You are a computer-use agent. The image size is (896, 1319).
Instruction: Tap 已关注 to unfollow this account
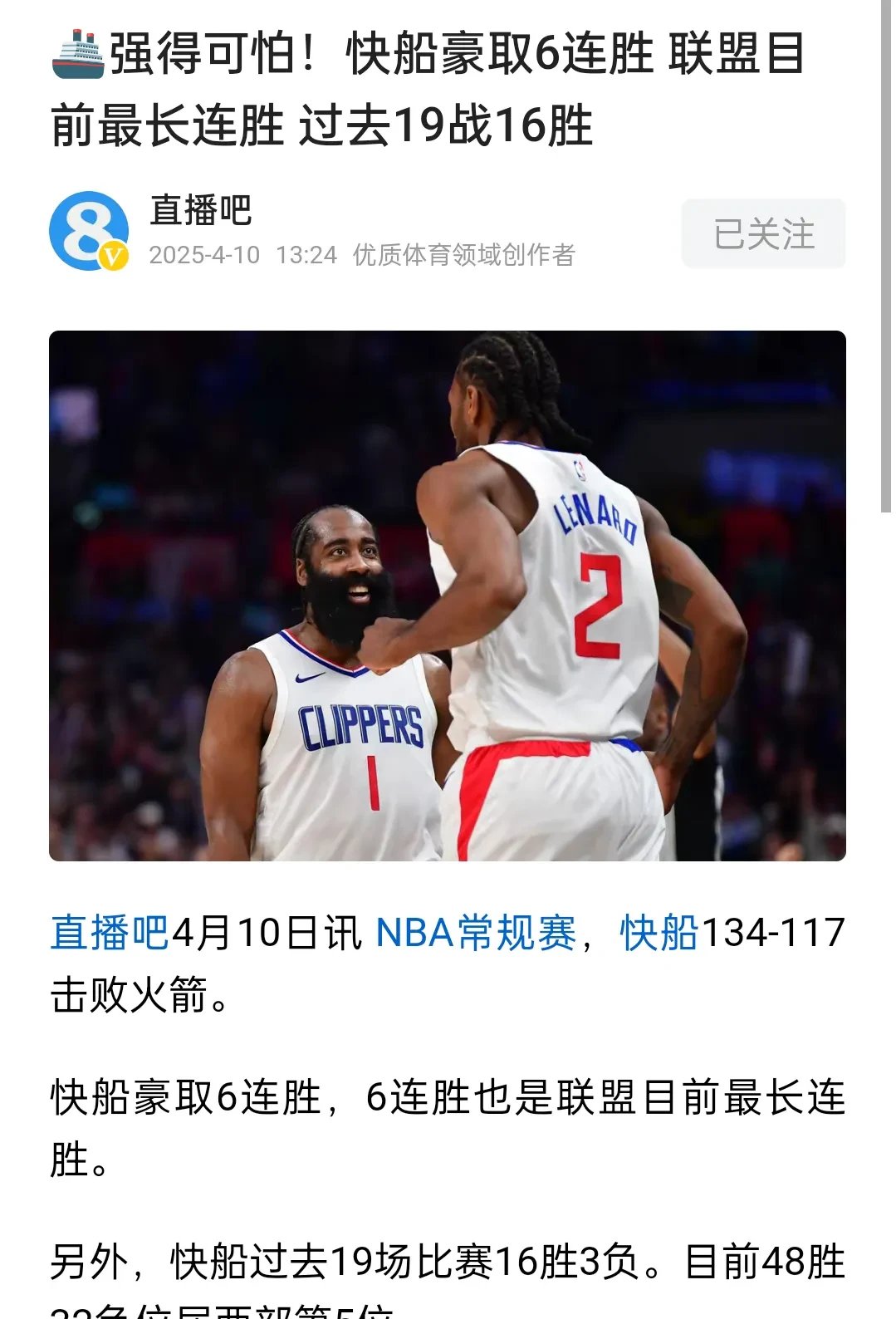tap(761, 232)
